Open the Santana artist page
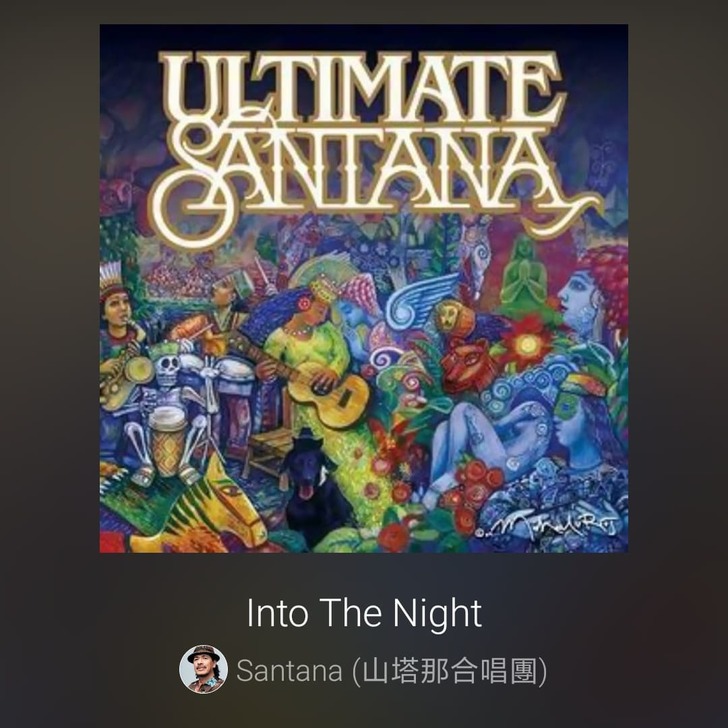This screenshot has height=728, width=728. 390,670
